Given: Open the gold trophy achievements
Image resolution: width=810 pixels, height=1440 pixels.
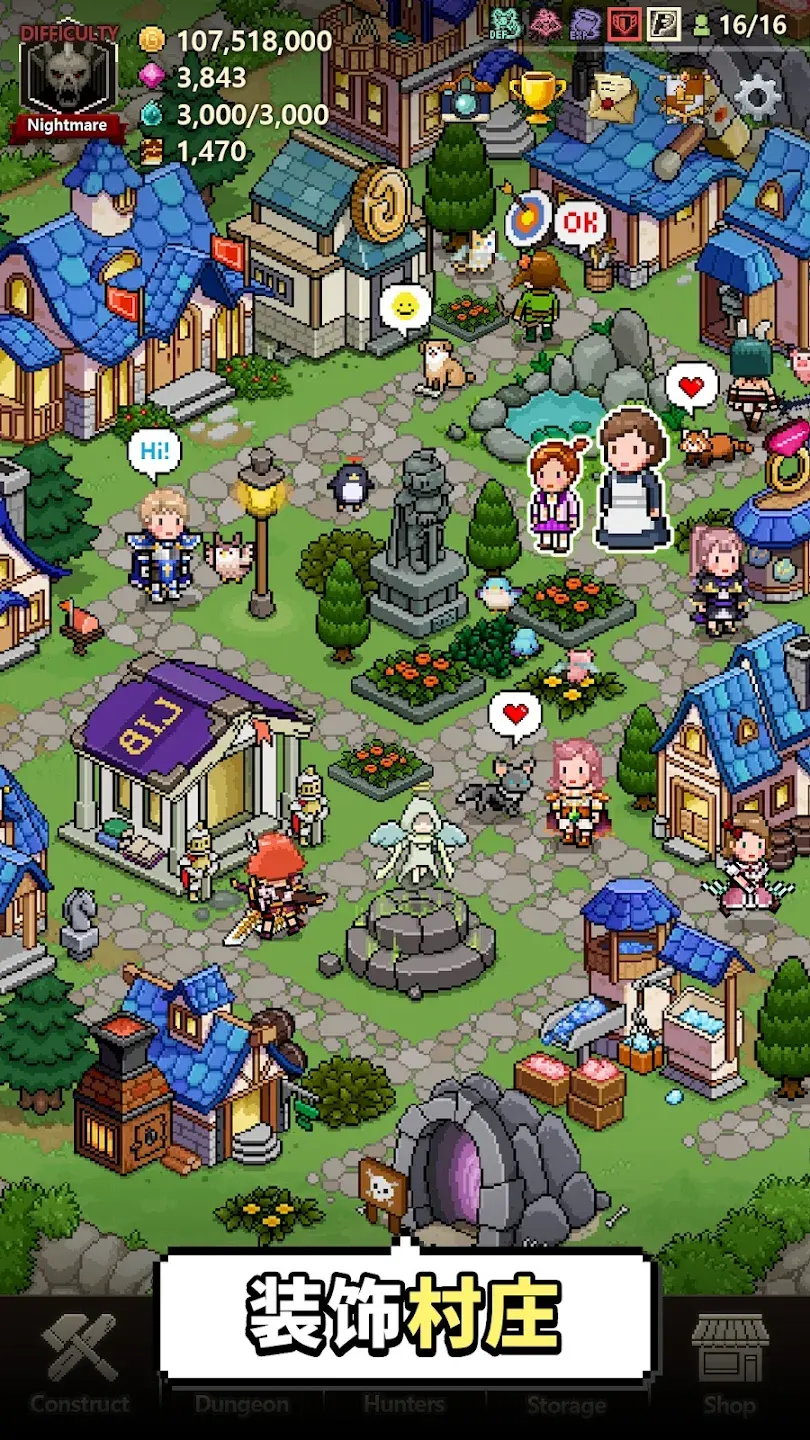Looking at the screenshot, I should 537,95.
